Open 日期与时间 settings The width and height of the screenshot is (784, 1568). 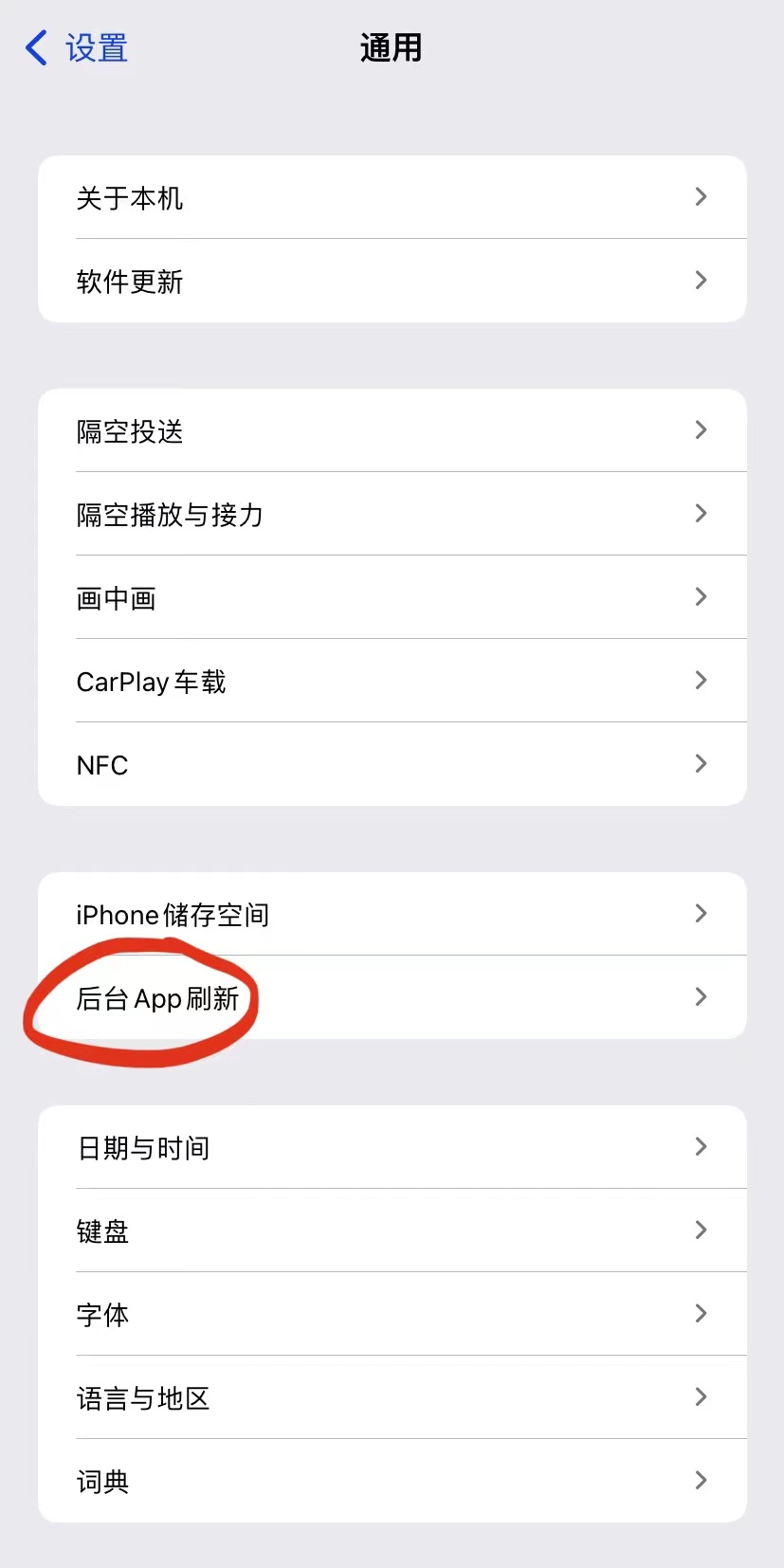(392, 1147)
